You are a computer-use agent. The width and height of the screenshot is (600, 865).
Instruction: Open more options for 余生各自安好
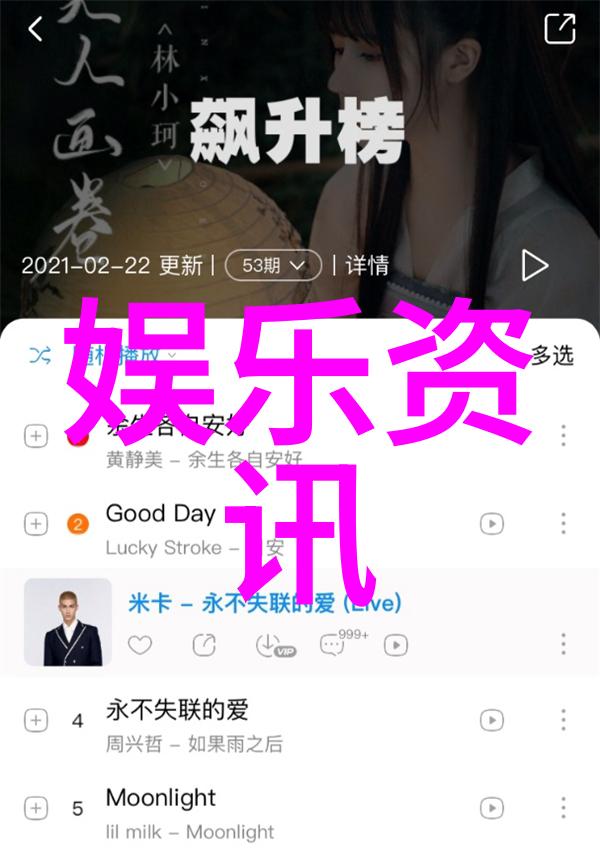pyautogui.click(x=563, y=436)
